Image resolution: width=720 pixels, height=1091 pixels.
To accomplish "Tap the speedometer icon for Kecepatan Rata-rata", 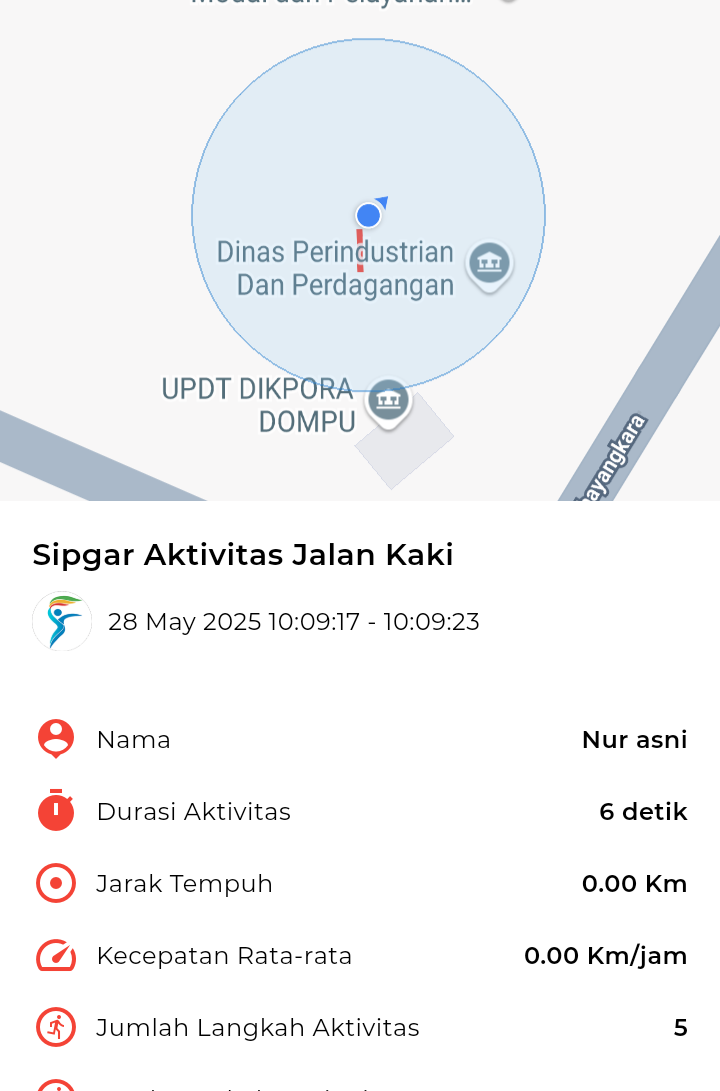I will pyautogui.click(x=55, y=955).
